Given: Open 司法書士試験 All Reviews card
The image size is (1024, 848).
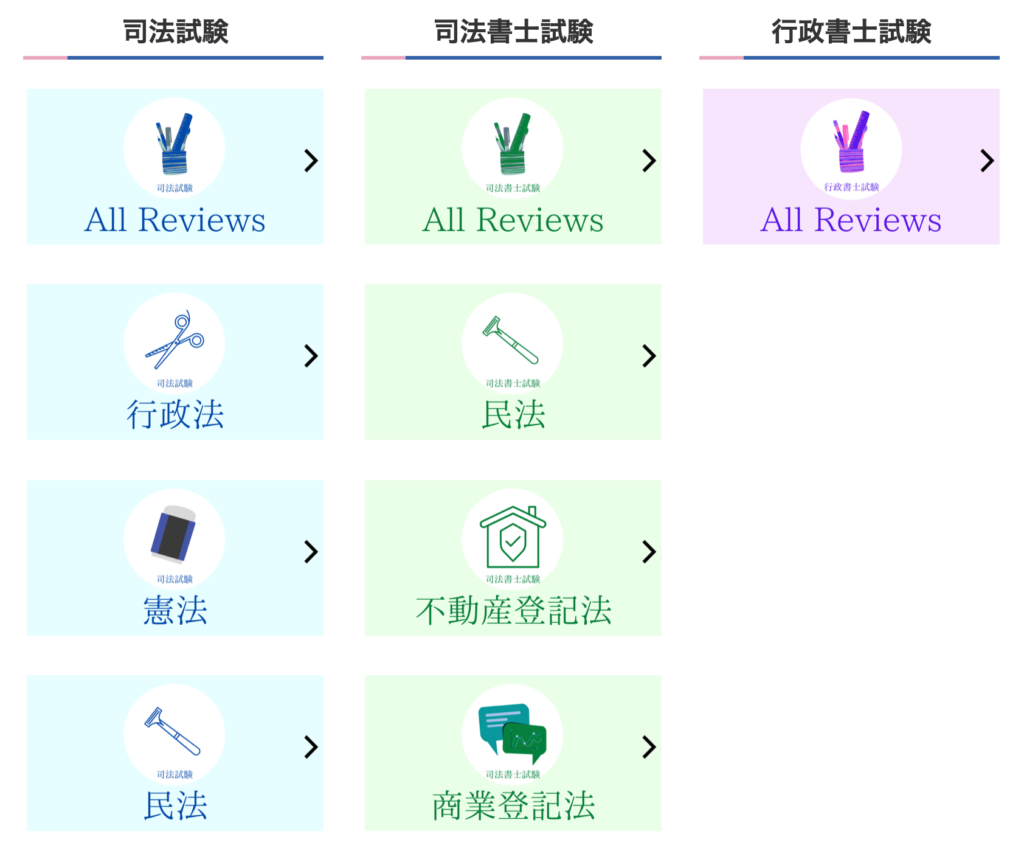Looking at the screenshot, I should [513, 167].
